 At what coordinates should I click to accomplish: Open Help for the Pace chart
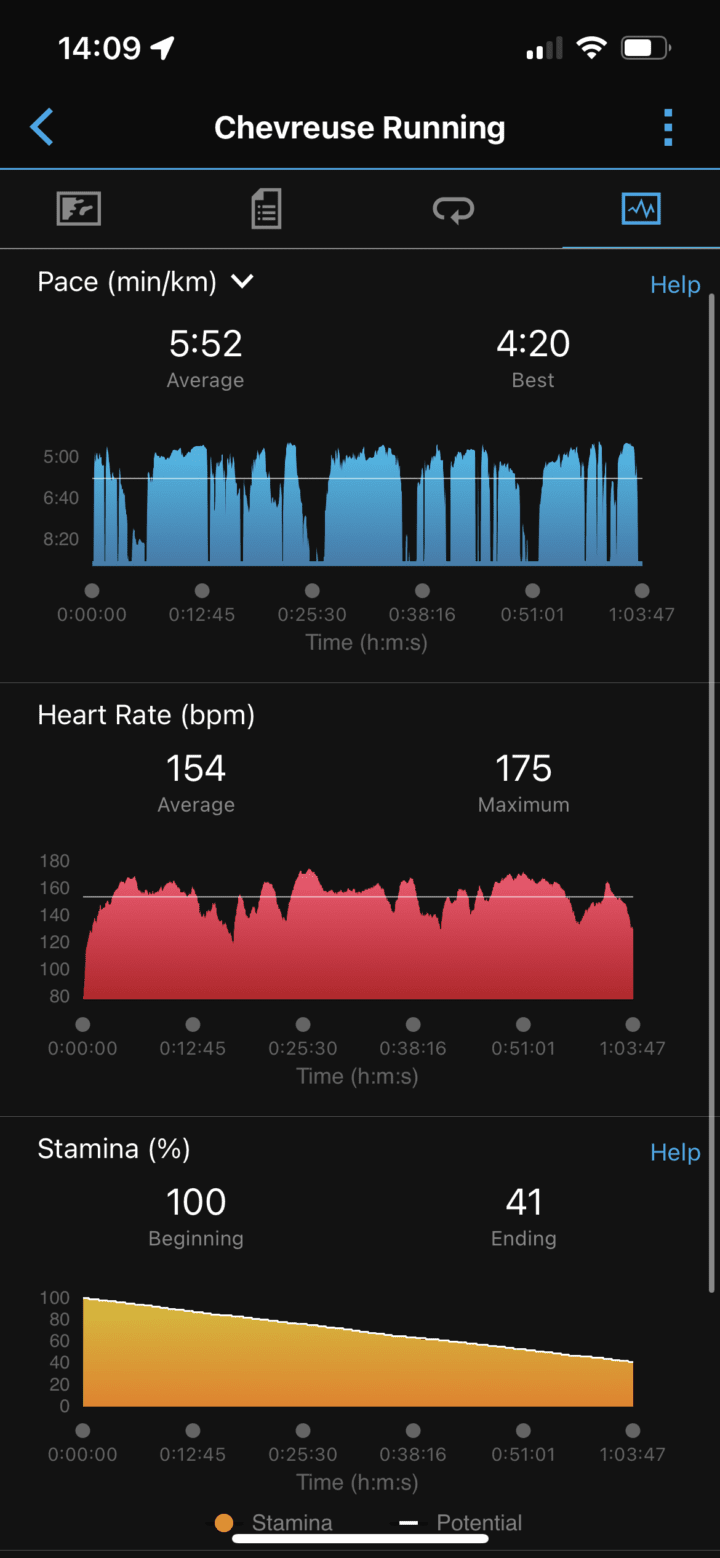click(x=675, y=285)
